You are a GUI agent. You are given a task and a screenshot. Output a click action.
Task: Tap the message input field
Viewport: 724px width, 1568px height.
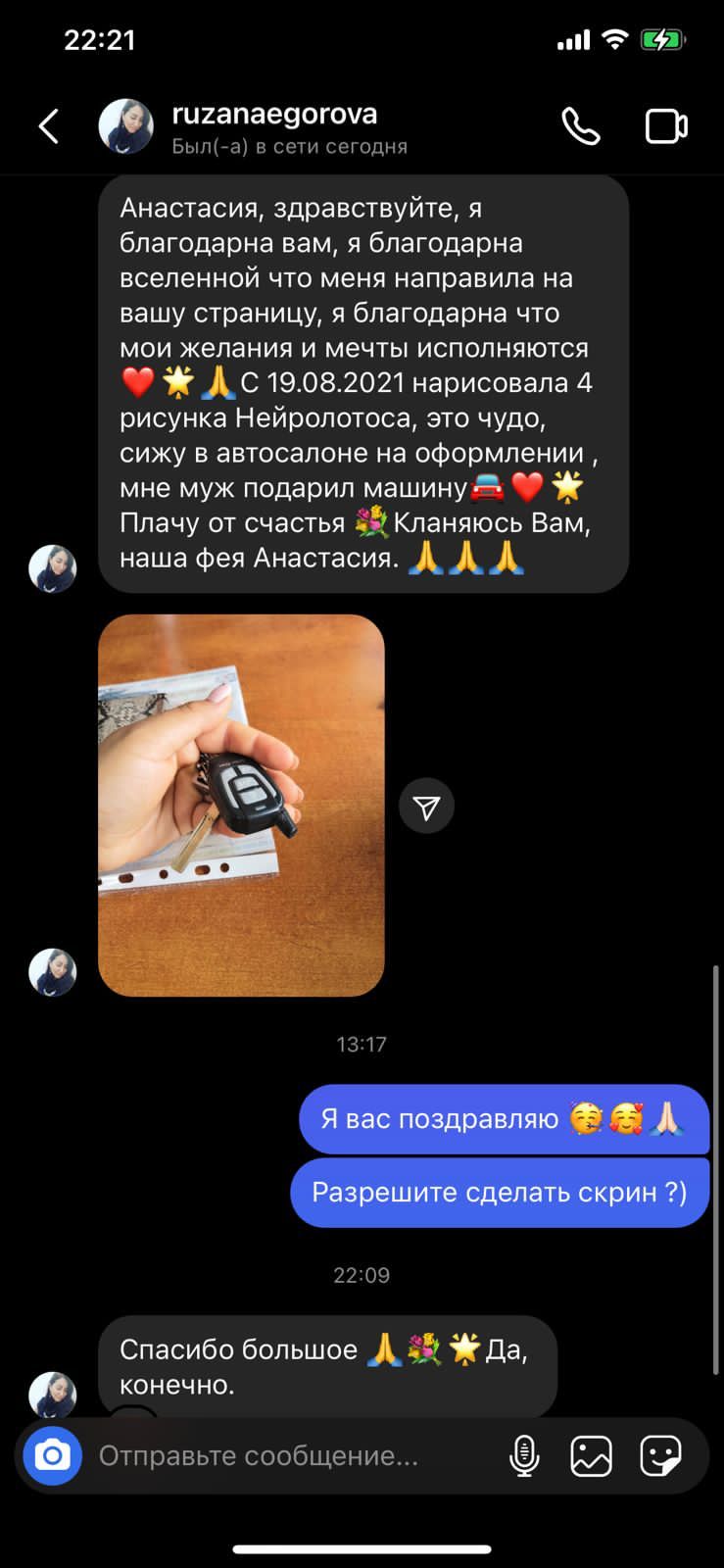tap(284, 1456)
